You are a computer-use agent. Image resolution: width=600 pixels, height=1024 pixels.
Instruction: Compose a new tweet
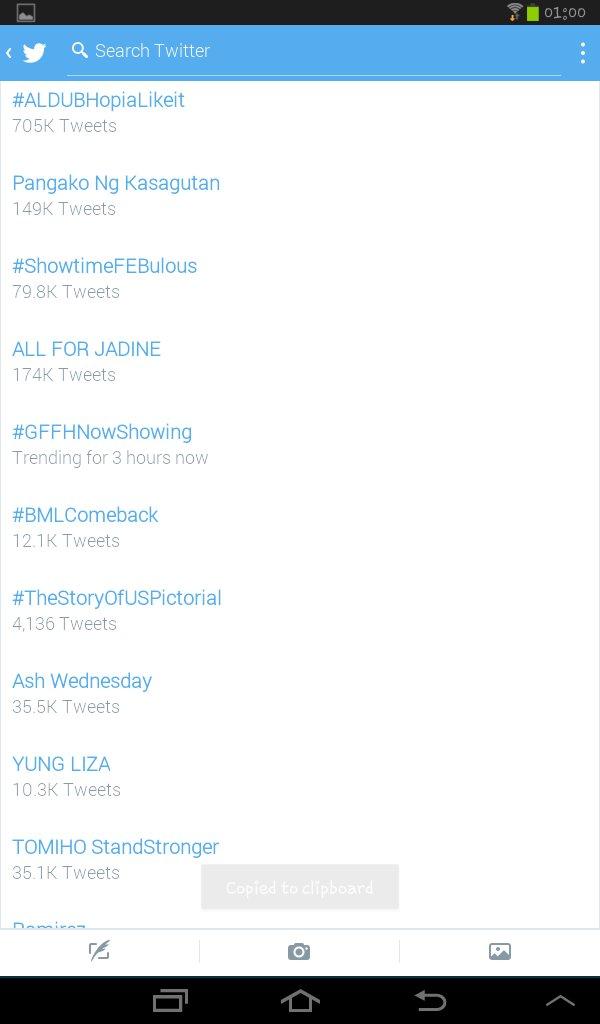99,951
